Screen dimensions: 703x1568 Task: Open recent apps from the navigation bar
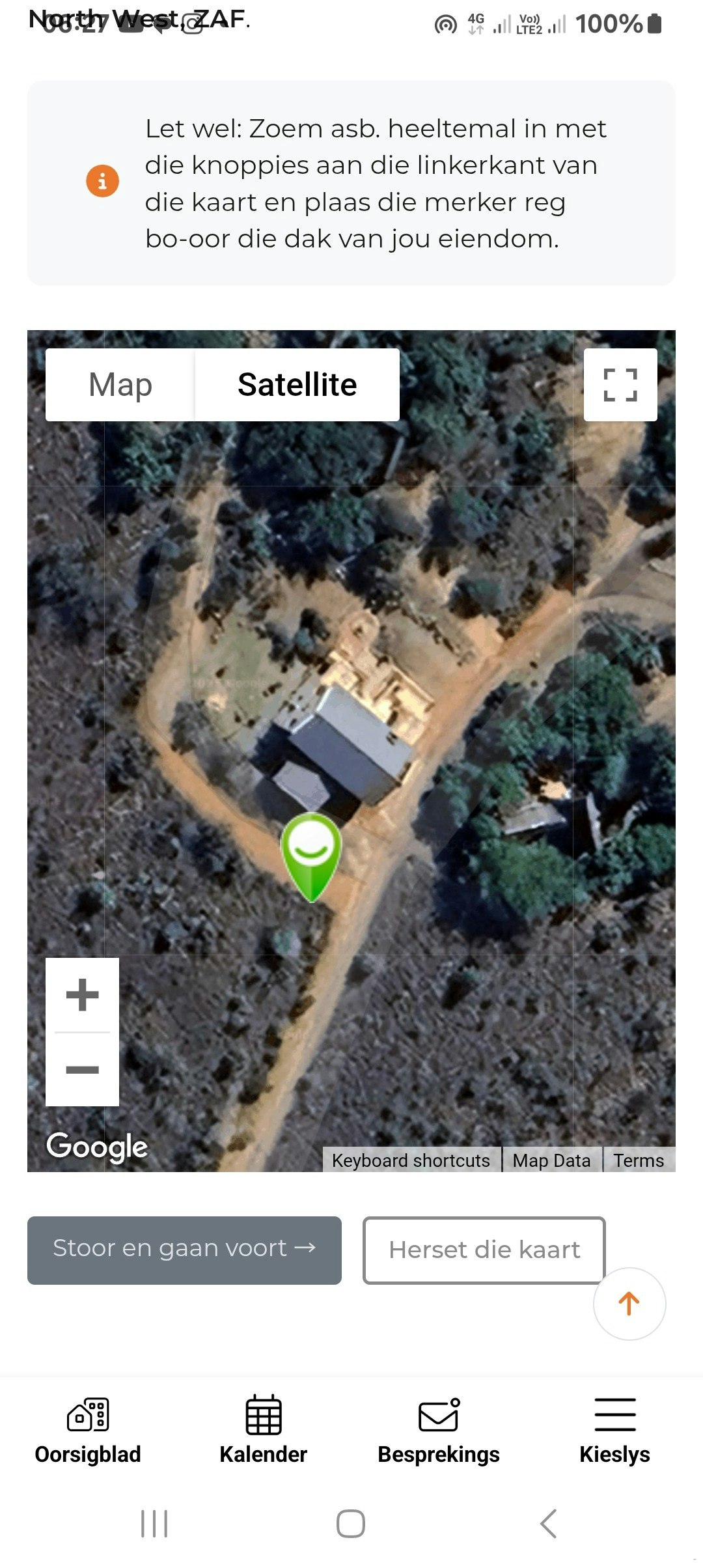[154, 1524]
